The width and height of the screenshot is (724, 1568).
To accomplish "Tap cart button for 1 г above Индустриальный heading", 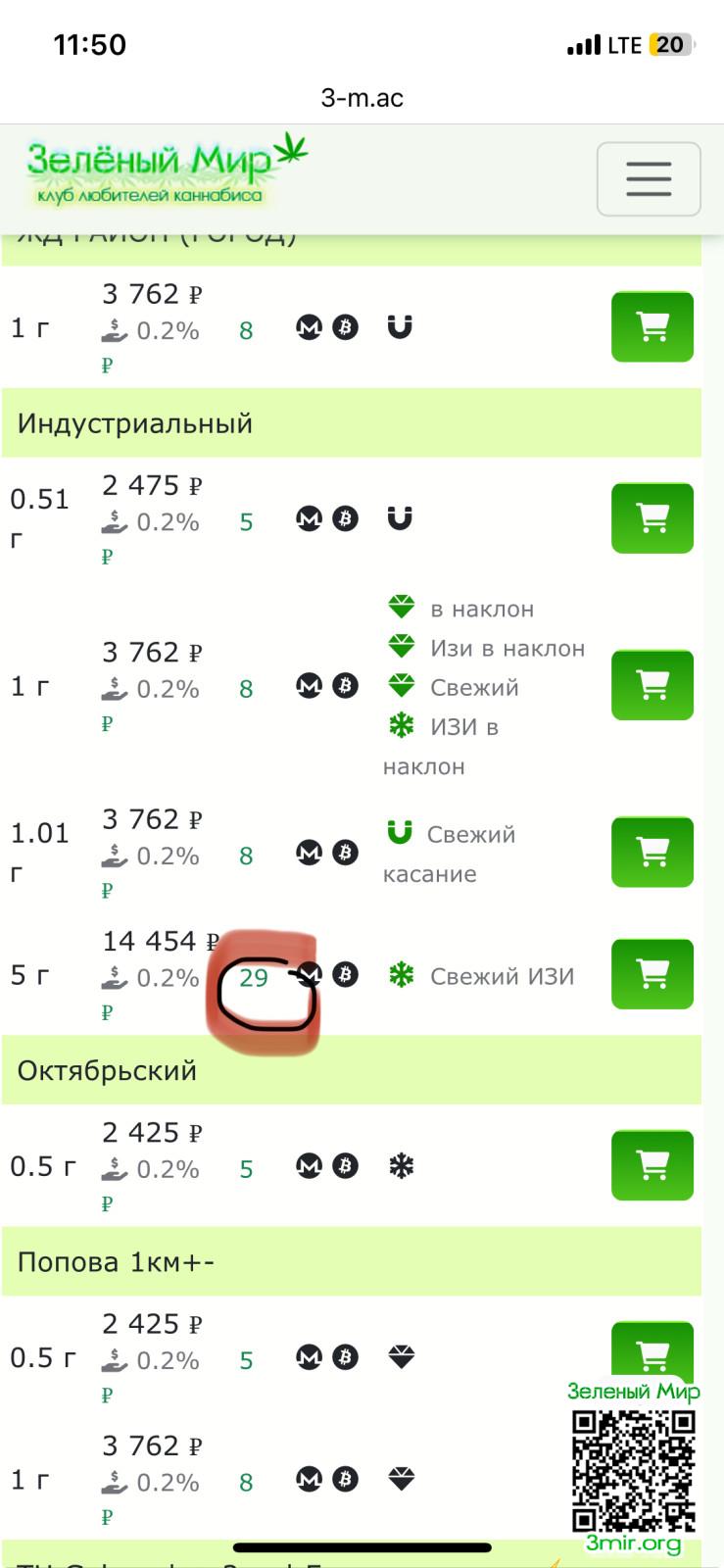I will point(652,327).
